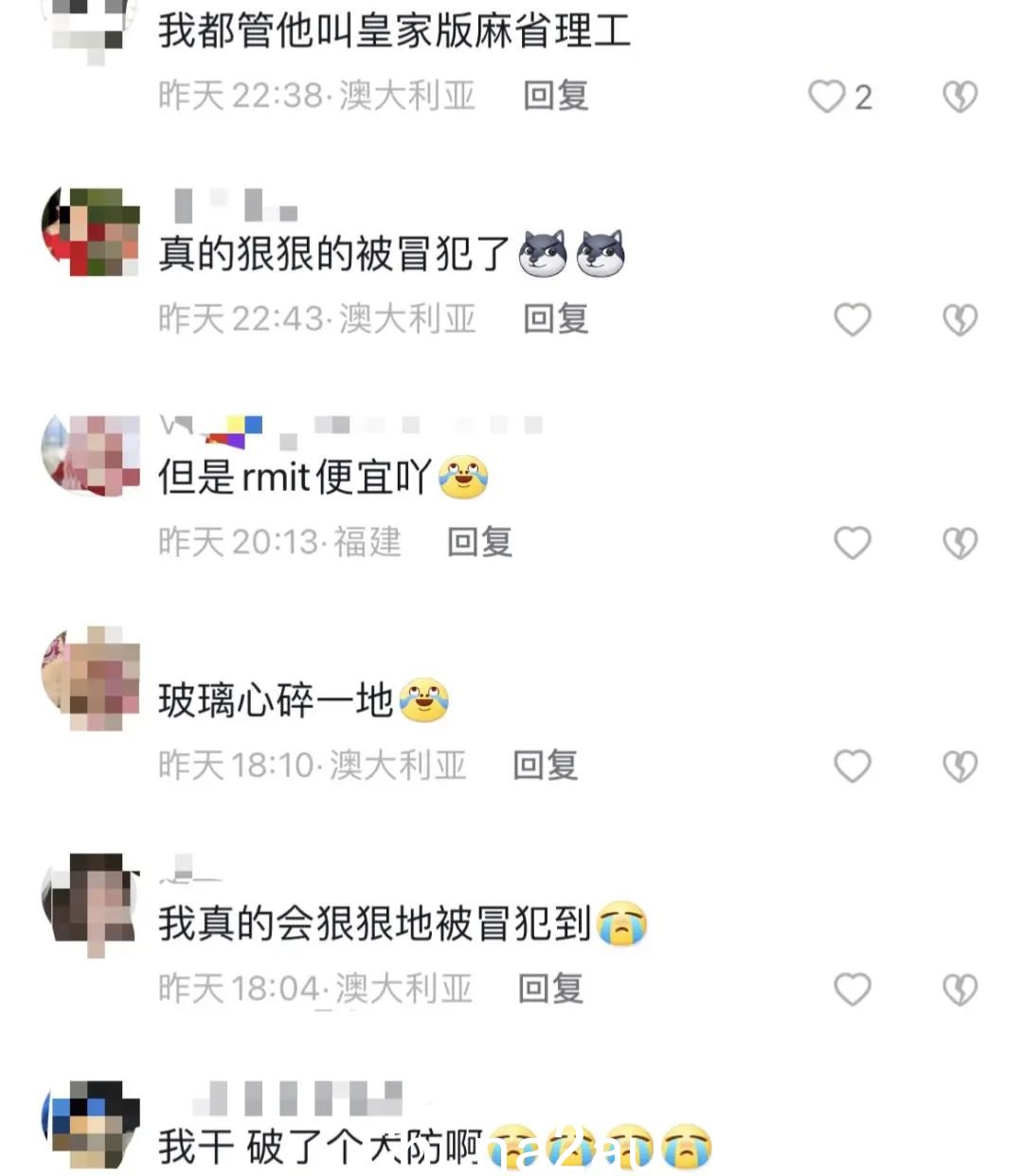
Task: Dislike the comment '真的狠狠的被冒犯了'
Action: tap(960, 319)
